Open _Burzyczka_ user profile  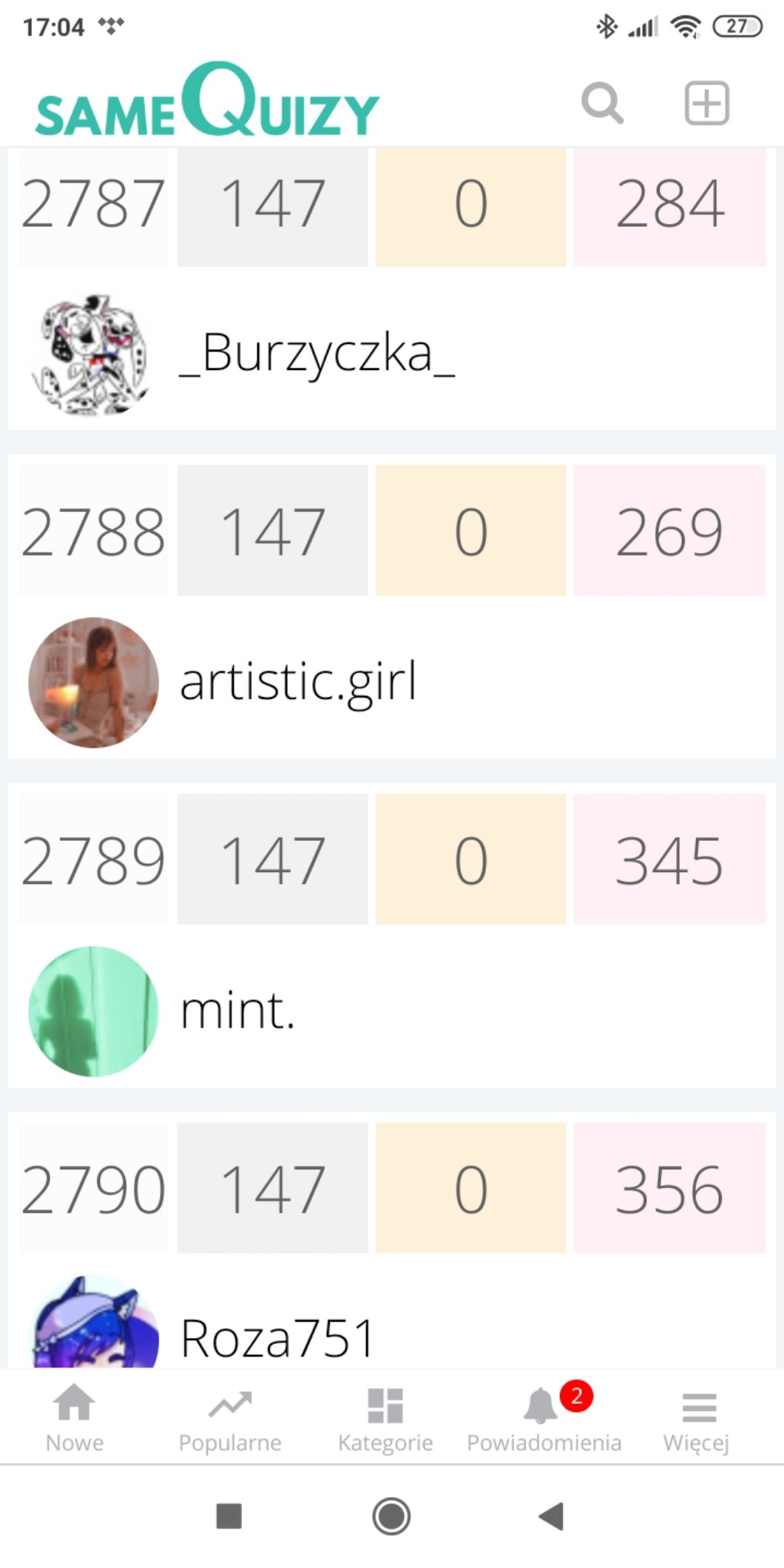click(317, 354)
